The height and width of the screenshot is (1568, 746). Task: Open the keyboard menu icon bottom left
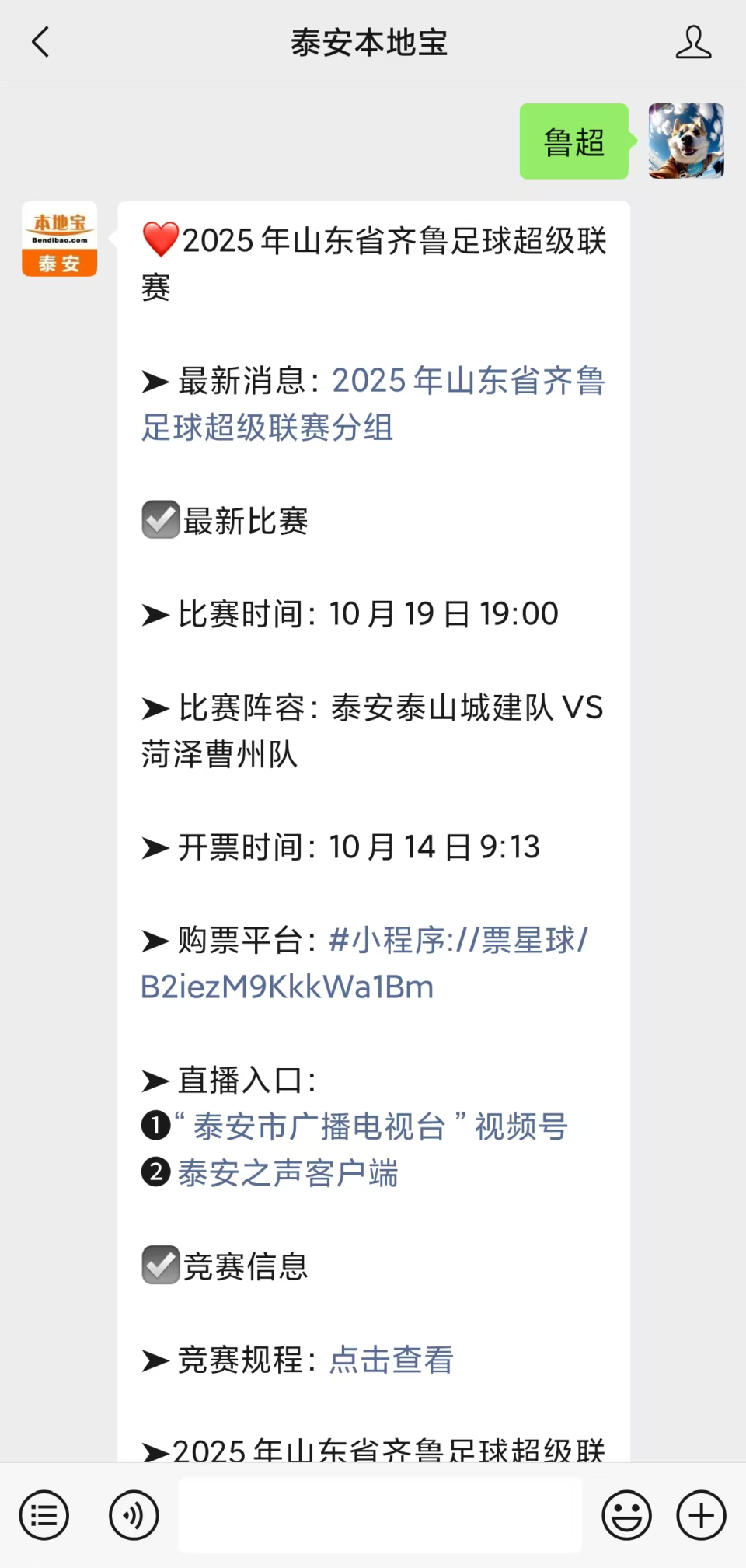pyautogui.click(x=44, y=1514)
